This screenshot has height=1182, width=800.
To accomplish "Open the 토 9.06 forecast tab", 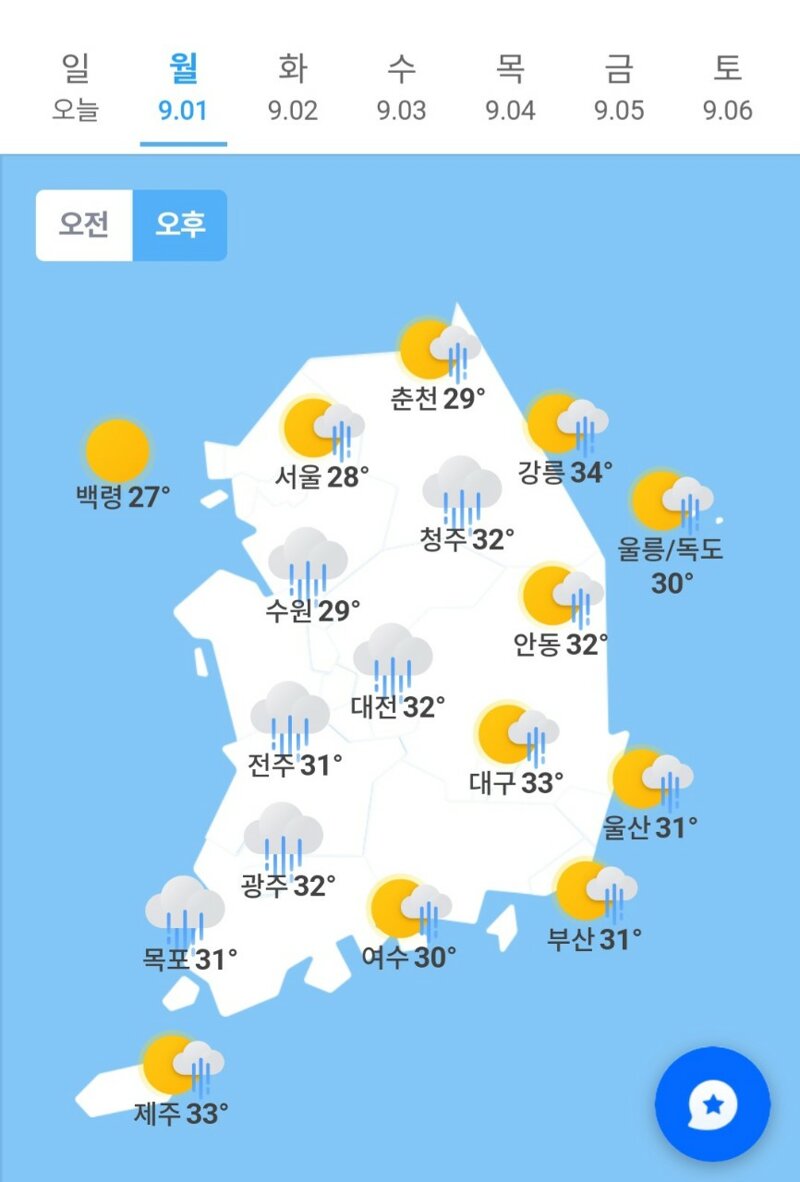I will (727, 88).
